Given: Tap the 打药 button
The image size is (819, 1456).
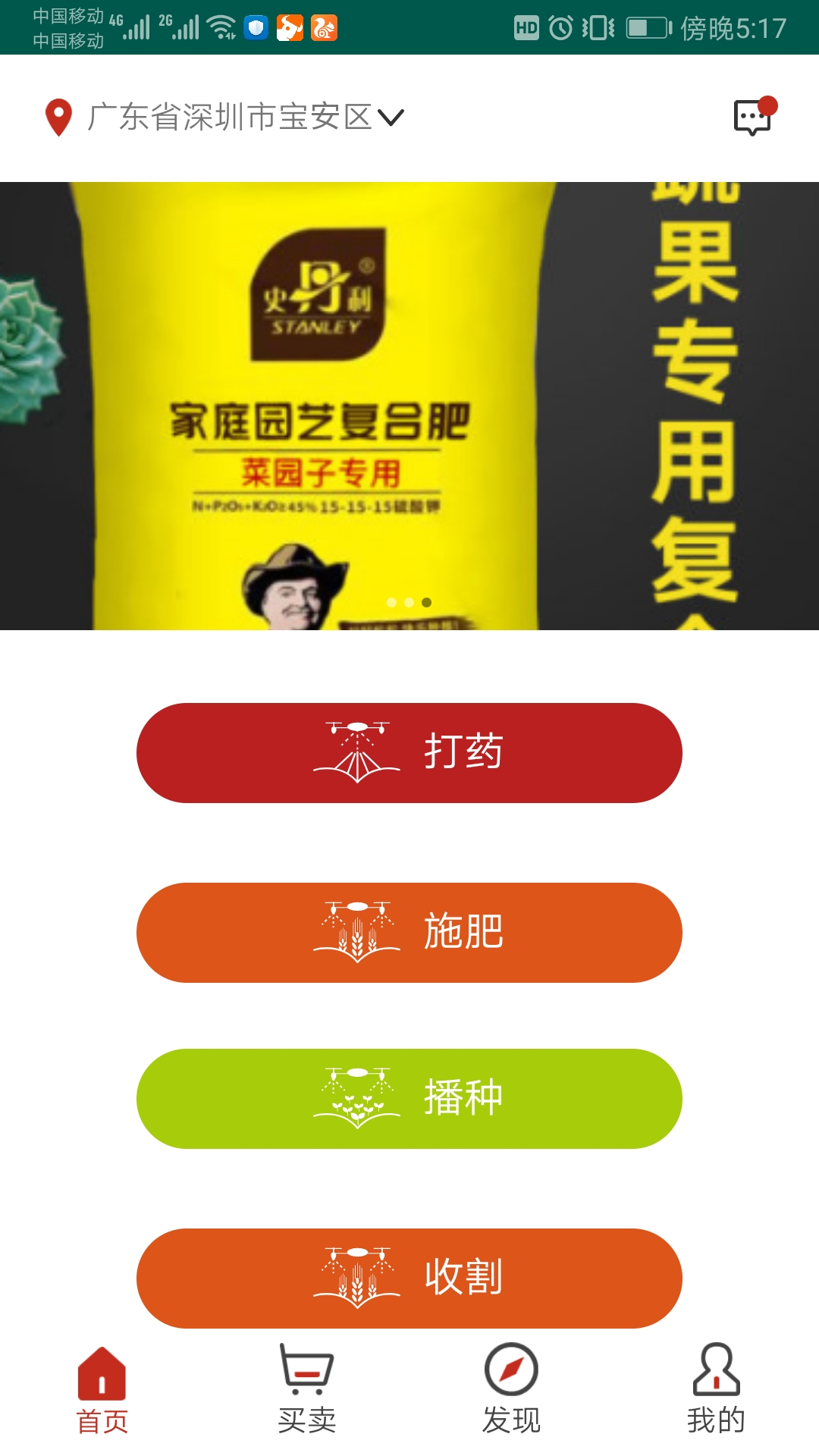Looking at the screenshot, I should [409, 752].
